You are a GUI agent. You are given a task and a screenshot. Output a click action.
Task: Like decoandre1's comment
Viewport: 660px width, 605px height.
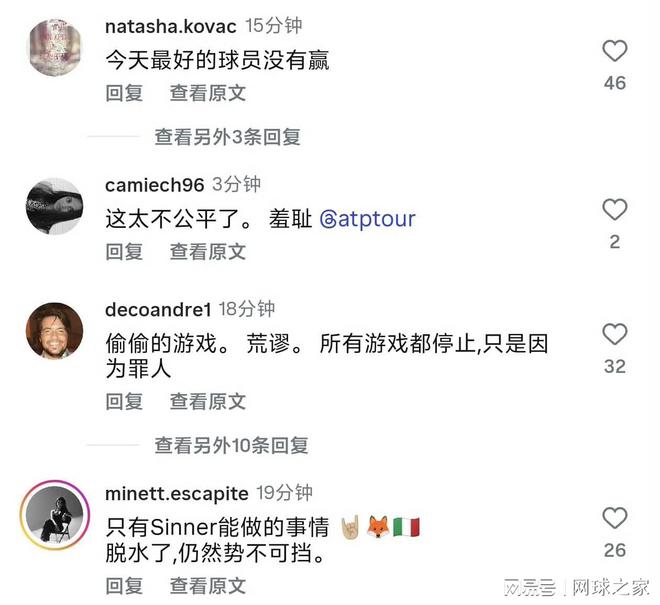(614, 334)
